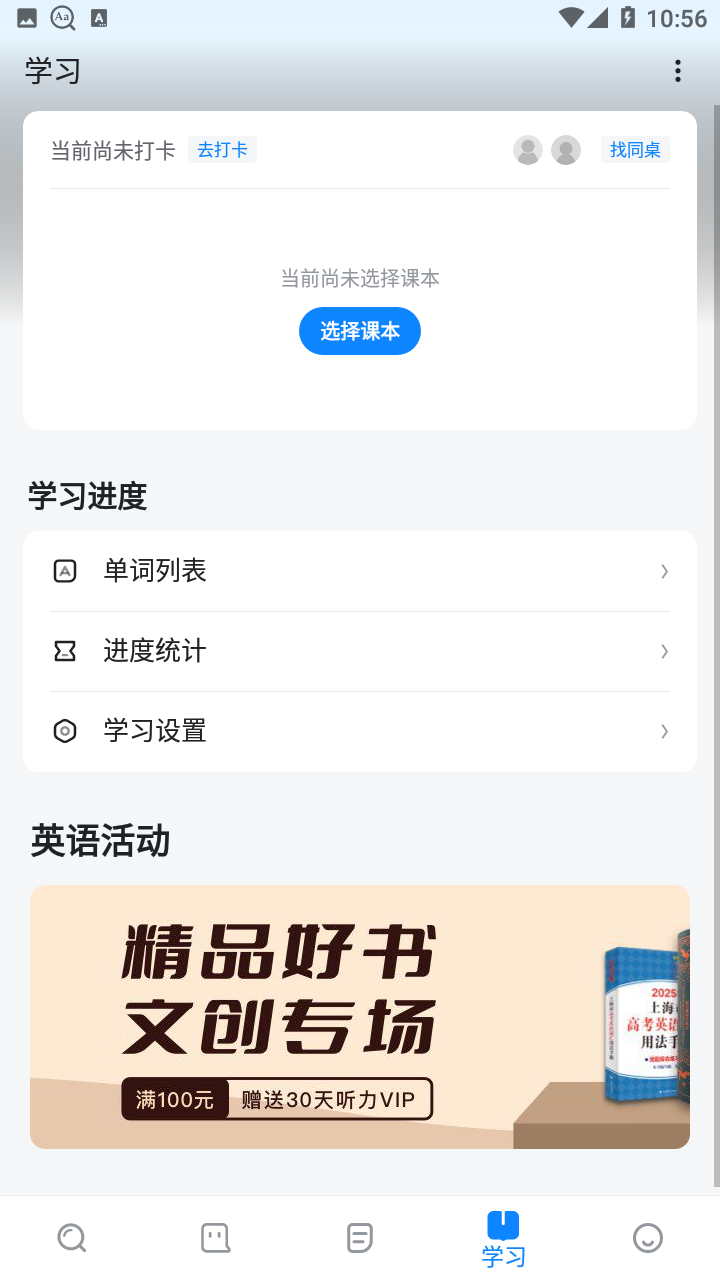Open 学习设置 study settings
This screenshot has width=720, height=1280.
click(x=360, y=731)
